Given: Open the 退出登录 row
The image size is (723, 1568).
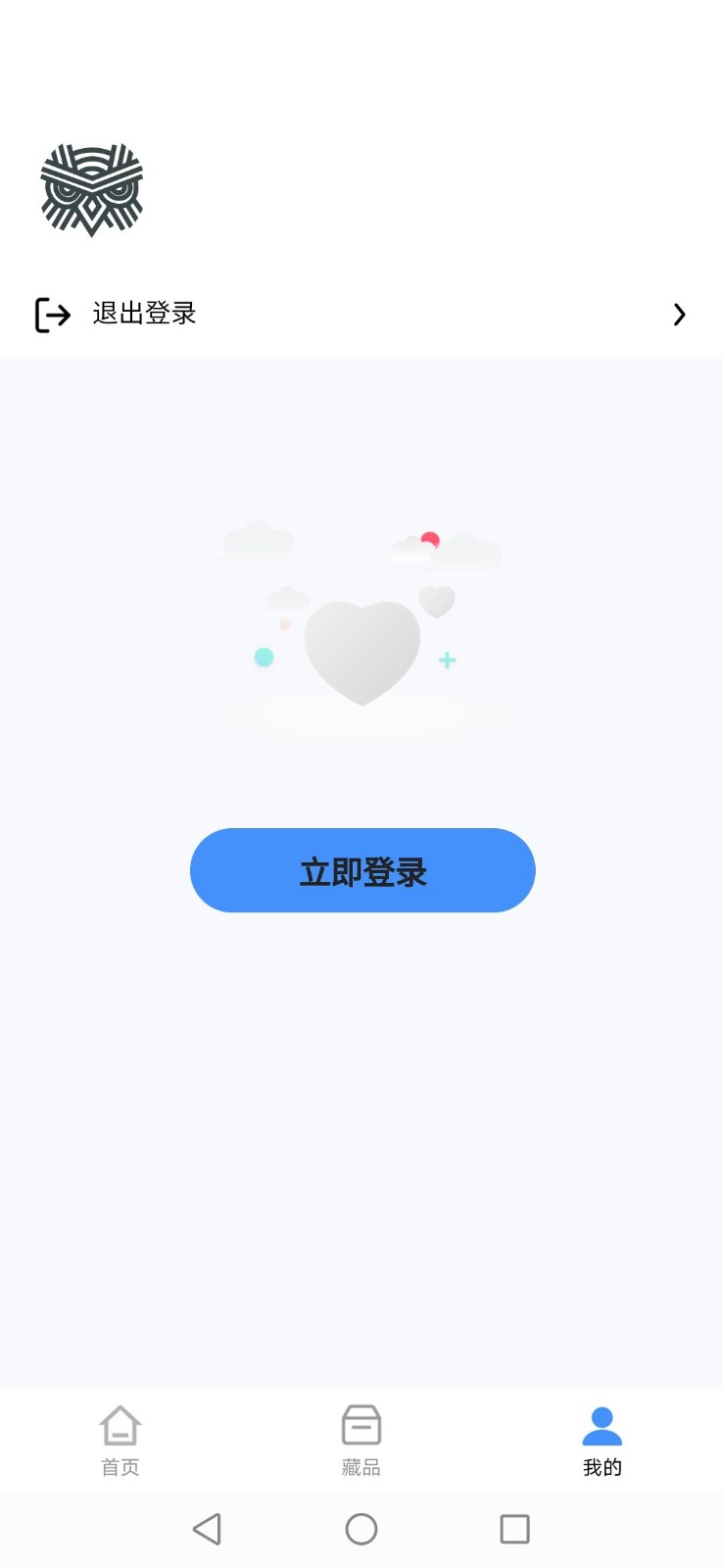Looking at the screenshot, I should pos(361,314).
